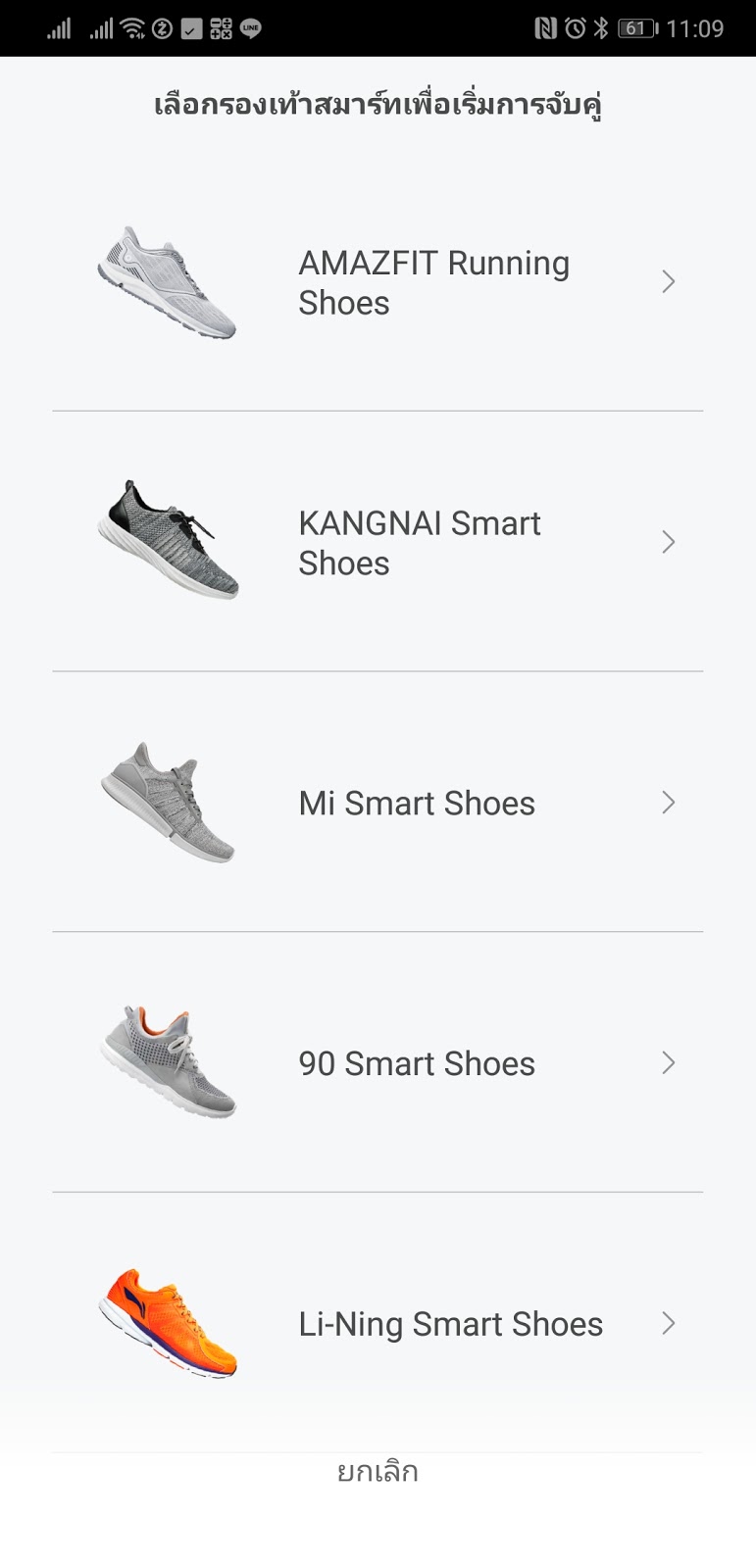
Task: Tap the orange Li-Ning Smart Shoes picture
Action: click(x=167, y=1323)
